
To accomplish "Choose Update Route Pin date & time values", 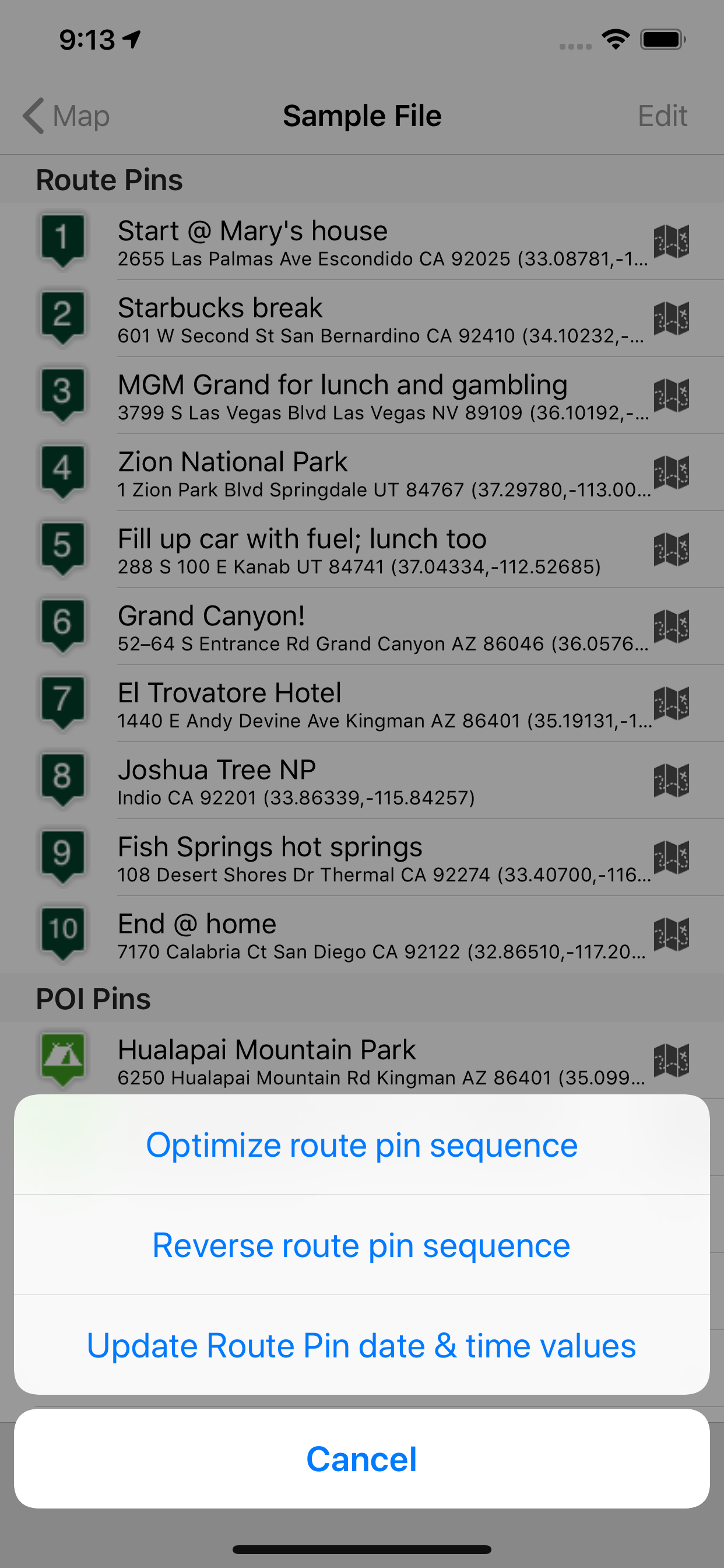I will 361,1346.
